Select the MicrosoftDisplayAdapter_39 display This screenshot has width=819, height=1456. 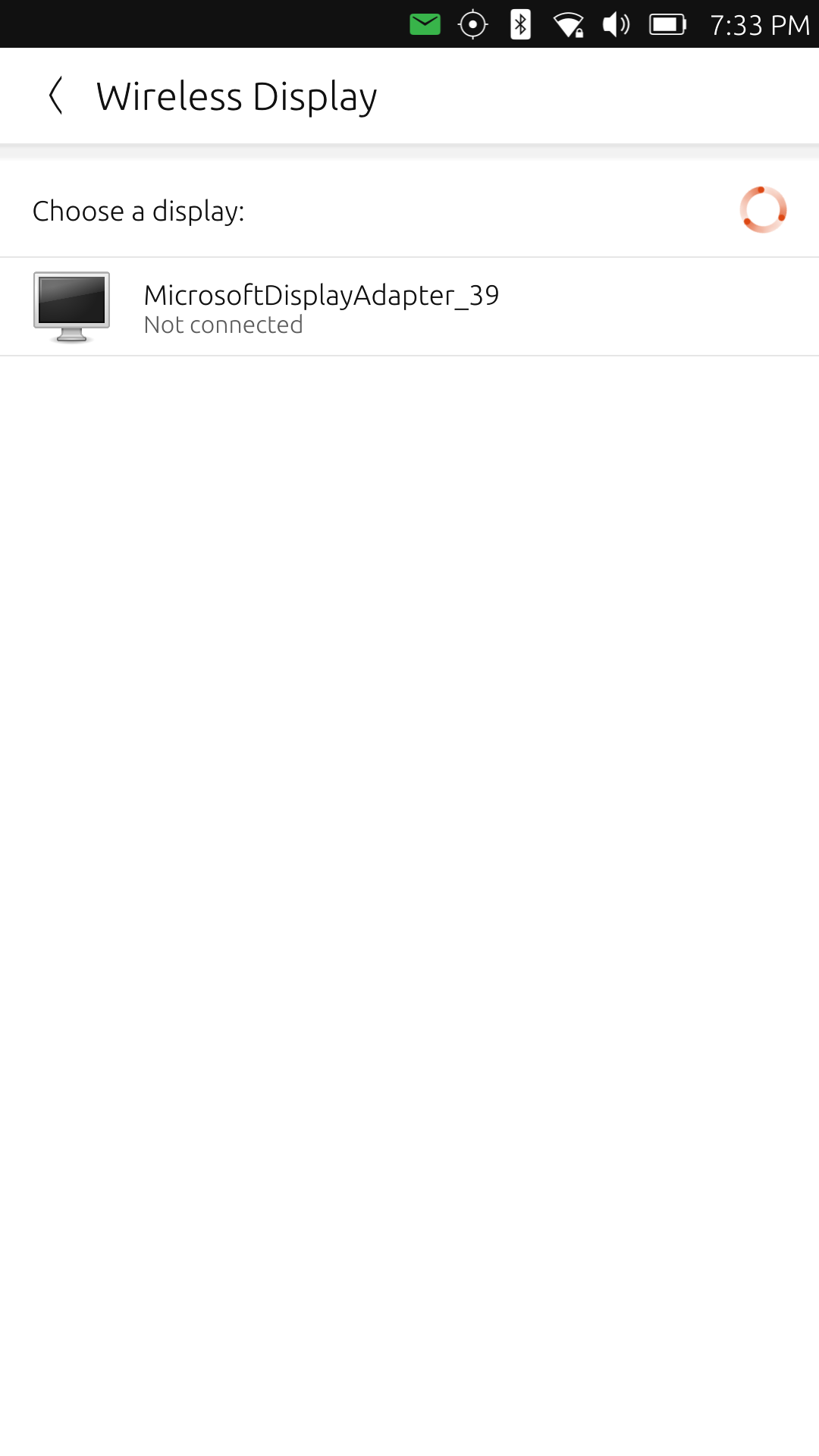tap(322, 307)
